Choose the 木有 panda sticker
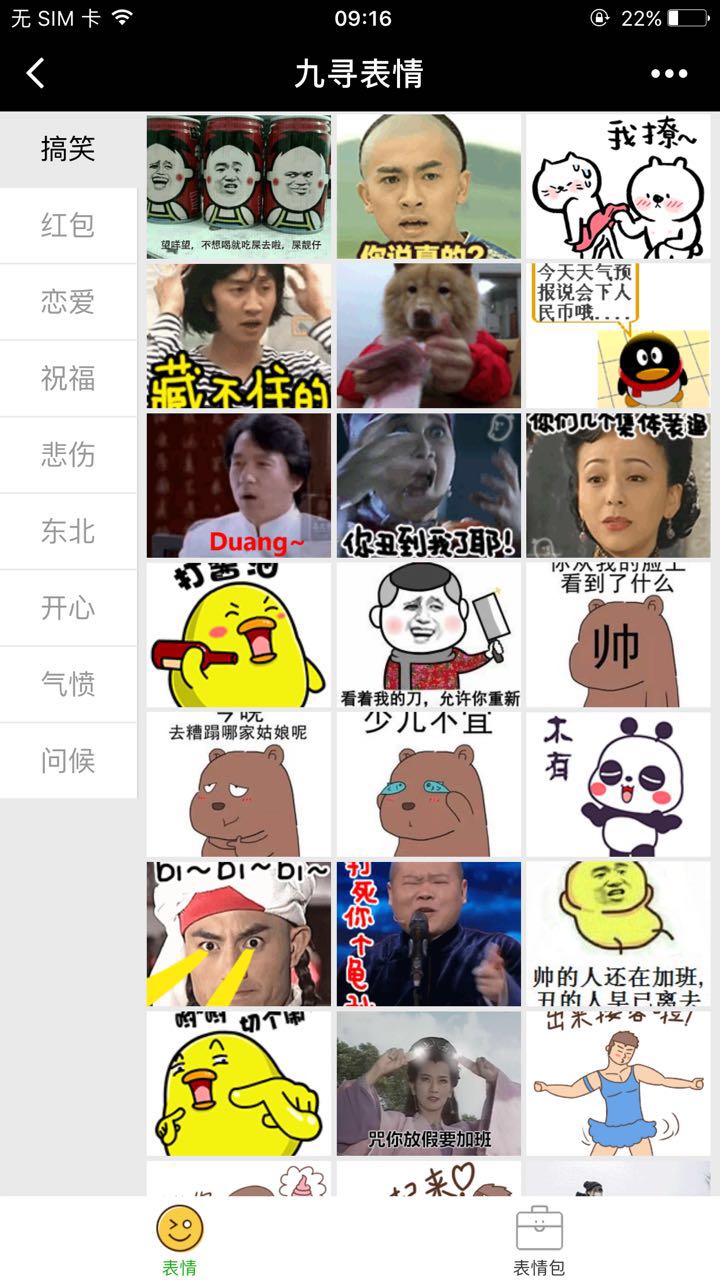 tap(618, 784)
